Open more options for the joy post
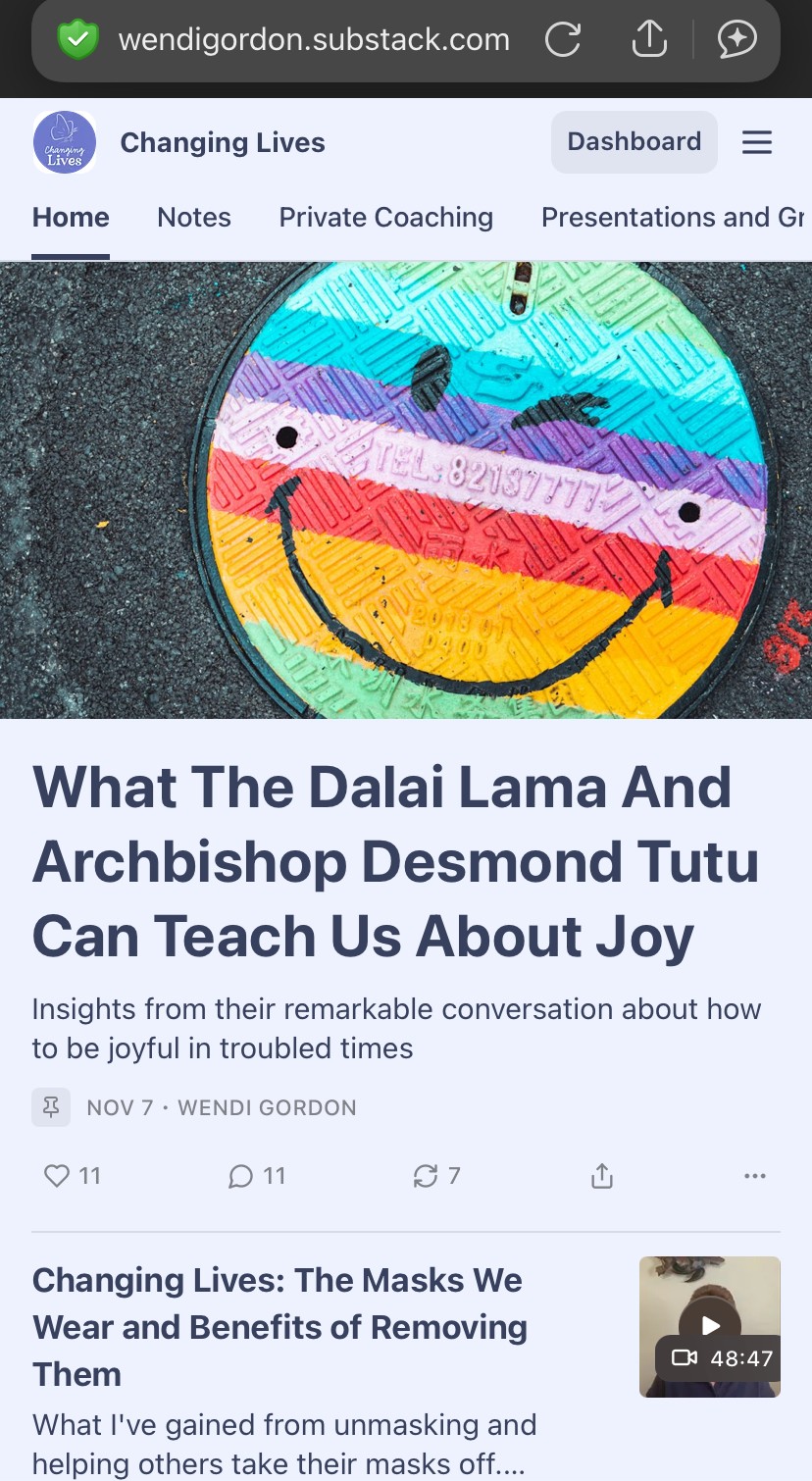Image resolution: width=812 pixels, height=1481 pixels. (x=754, y=1176)
